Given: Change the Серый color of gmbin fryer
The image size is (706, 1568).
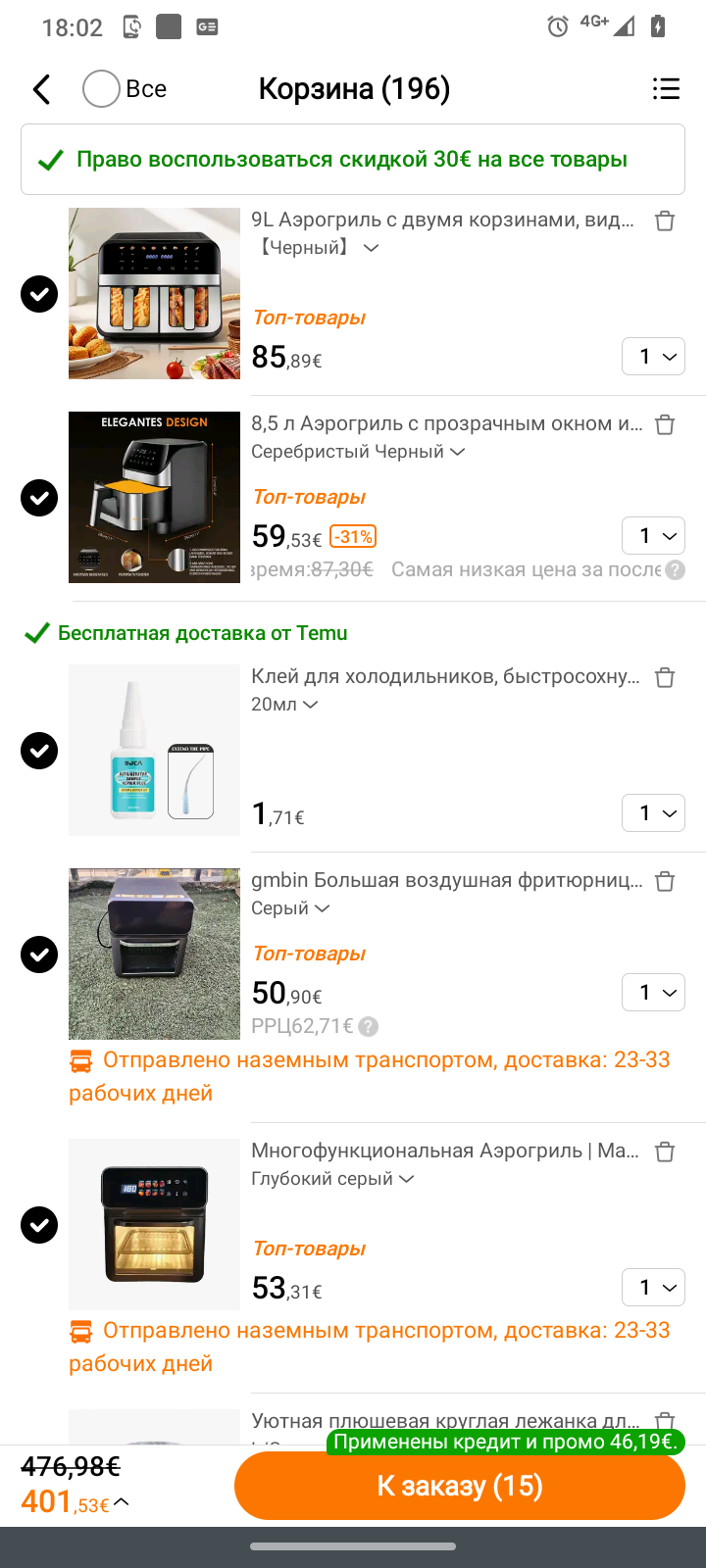Looking at the screenshot, I should point(290,908).
